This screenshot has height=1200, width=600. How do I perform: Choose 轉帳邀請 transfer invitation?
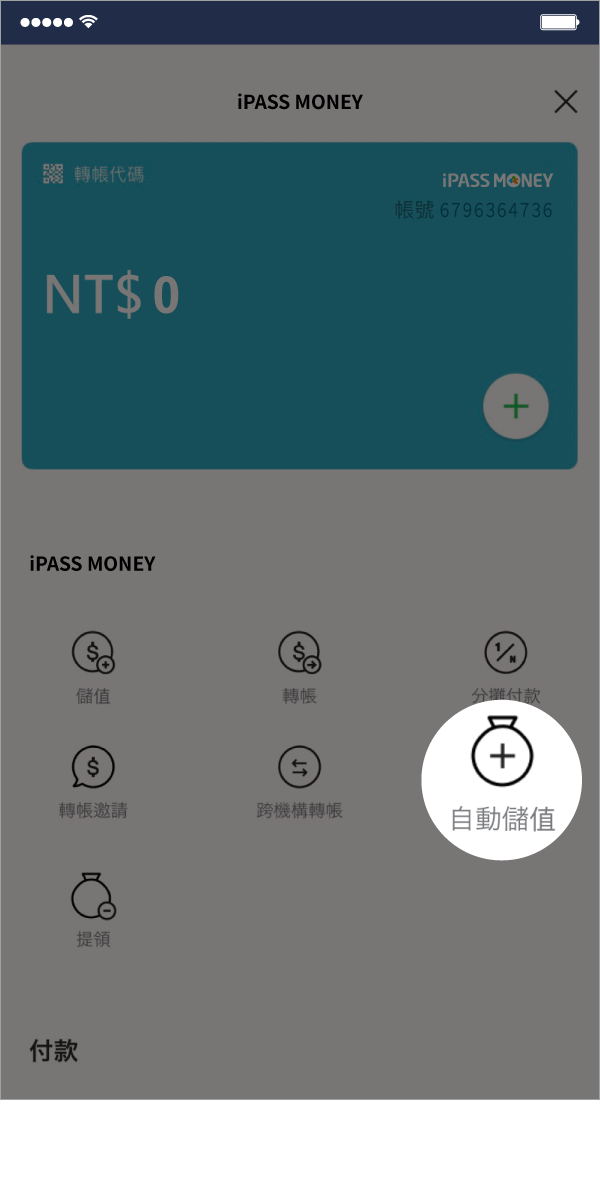coord(93,779)
